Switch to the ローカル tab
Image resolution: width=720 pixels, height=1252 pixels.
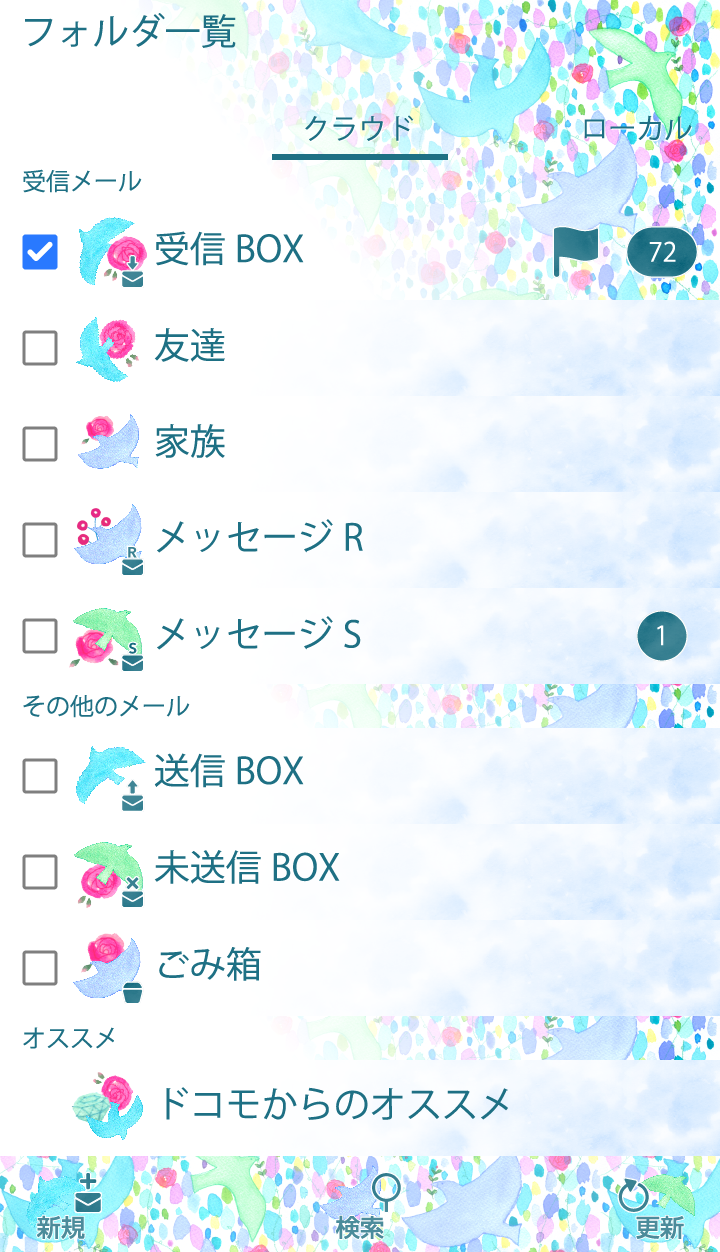(636, 128)
